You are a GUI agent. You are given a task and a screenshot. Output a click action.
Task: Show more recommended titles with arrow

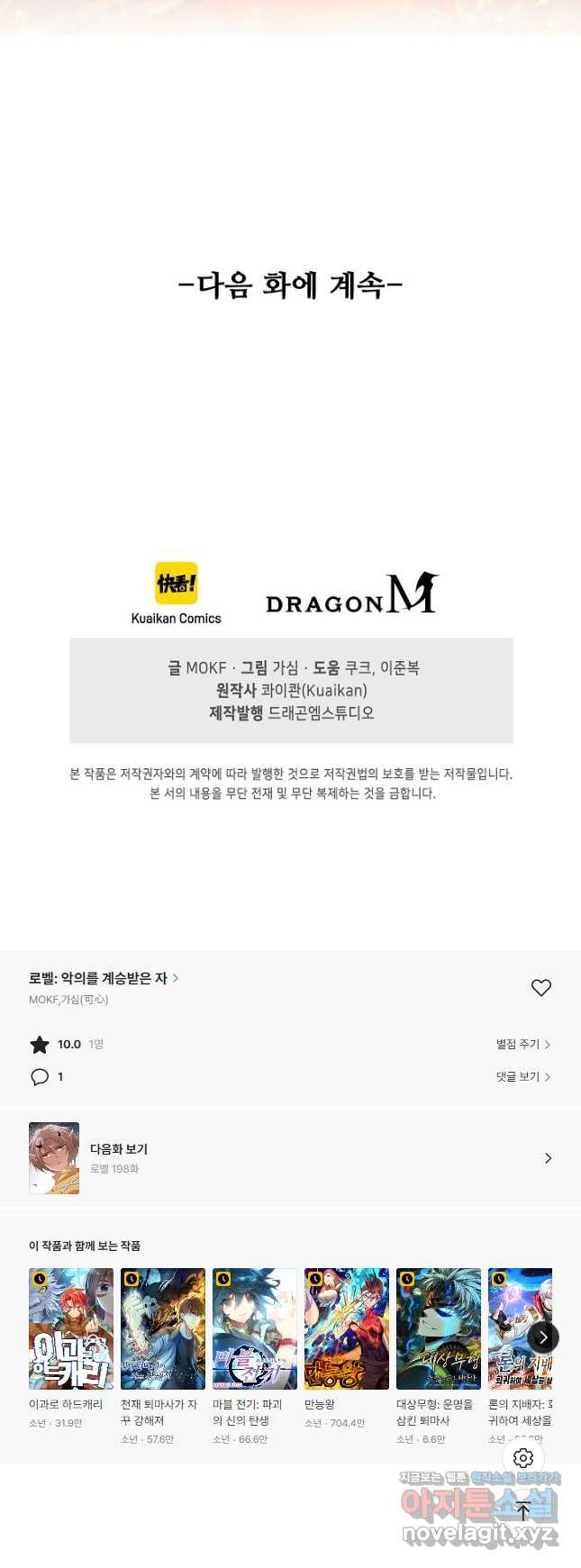pyautogui.click(x=542, y=1337)
